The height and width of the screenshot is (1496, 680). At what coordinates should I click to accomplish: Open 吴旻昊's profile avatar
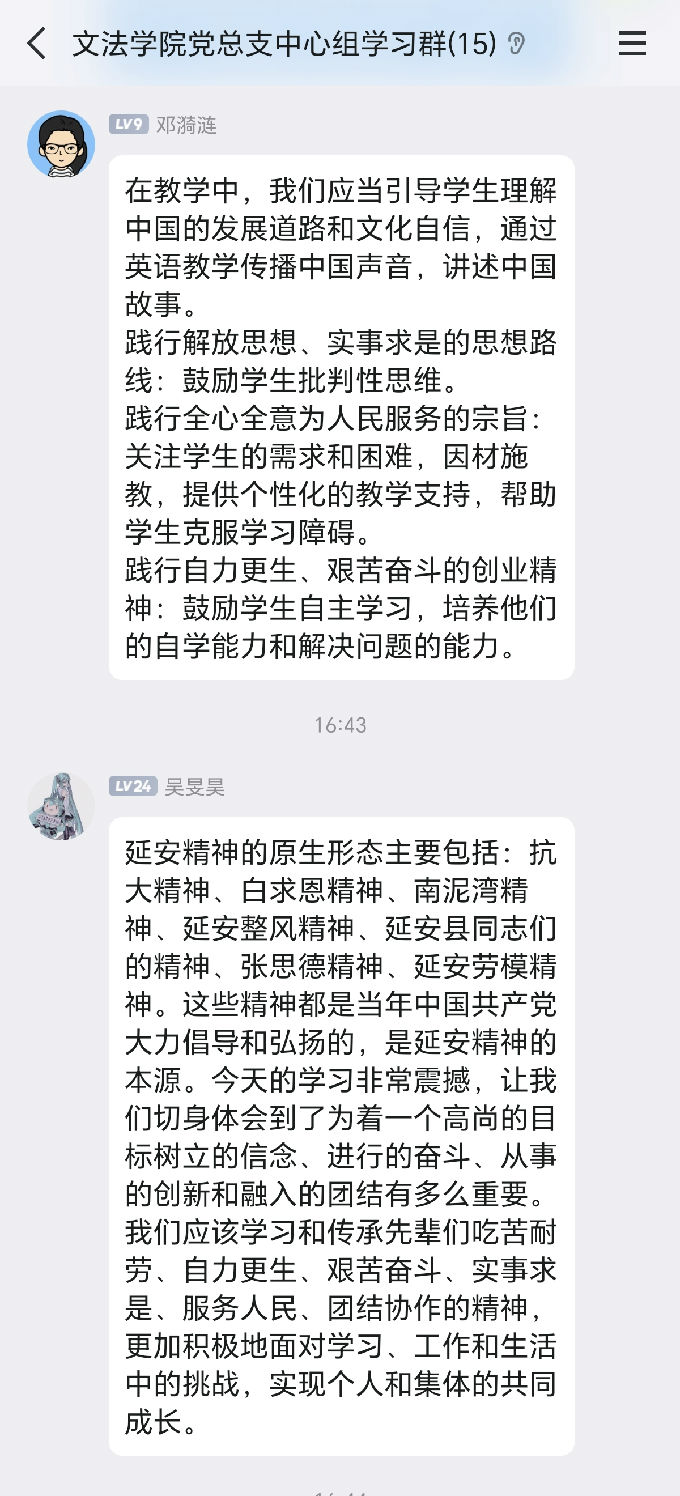[x=61, y=806]
